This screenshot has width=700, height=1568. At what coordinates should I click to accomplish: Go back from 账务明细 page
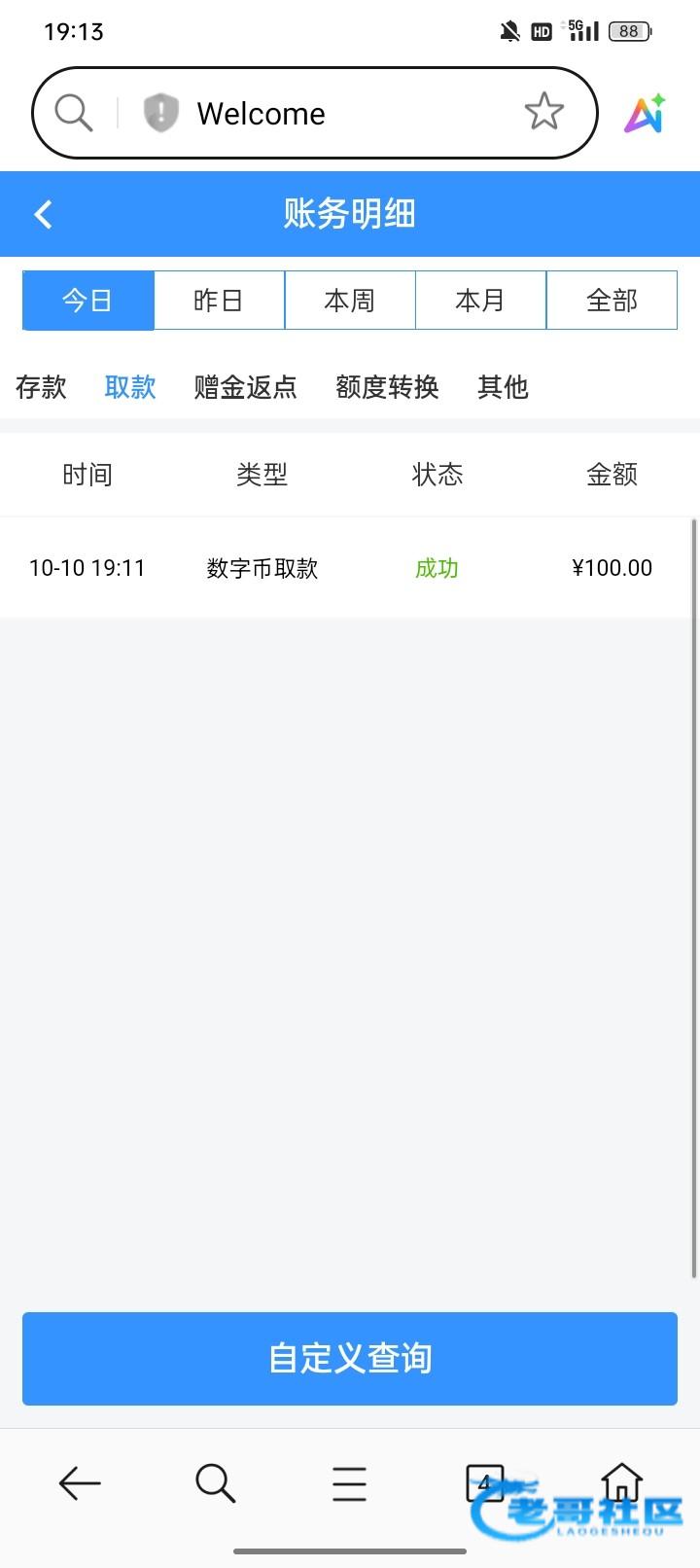coord(43,214)
